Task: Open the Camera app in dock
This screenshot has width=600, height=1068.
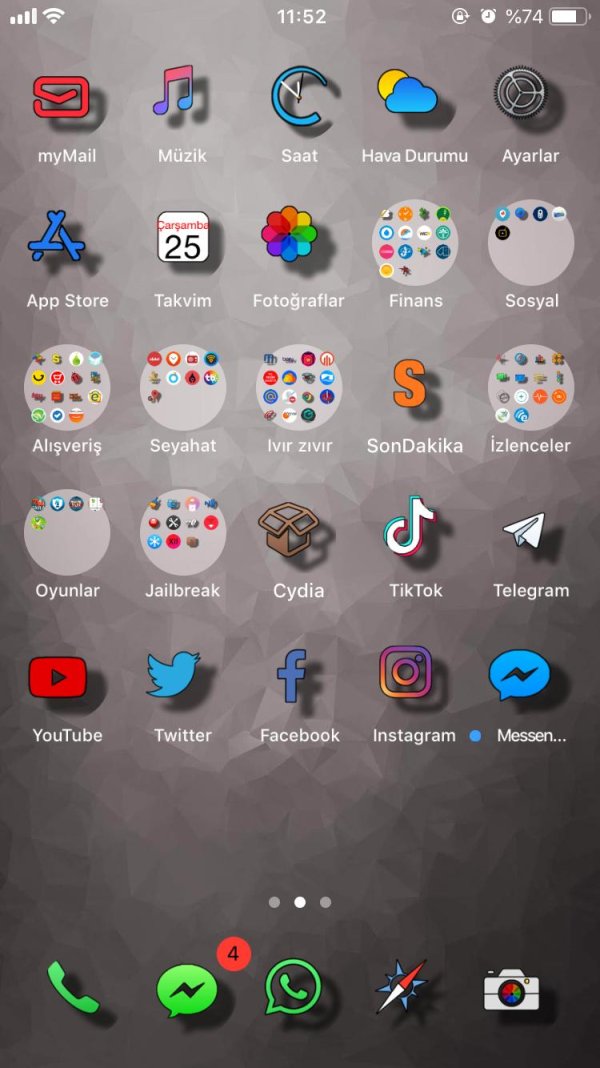Action: coord(512,990)
